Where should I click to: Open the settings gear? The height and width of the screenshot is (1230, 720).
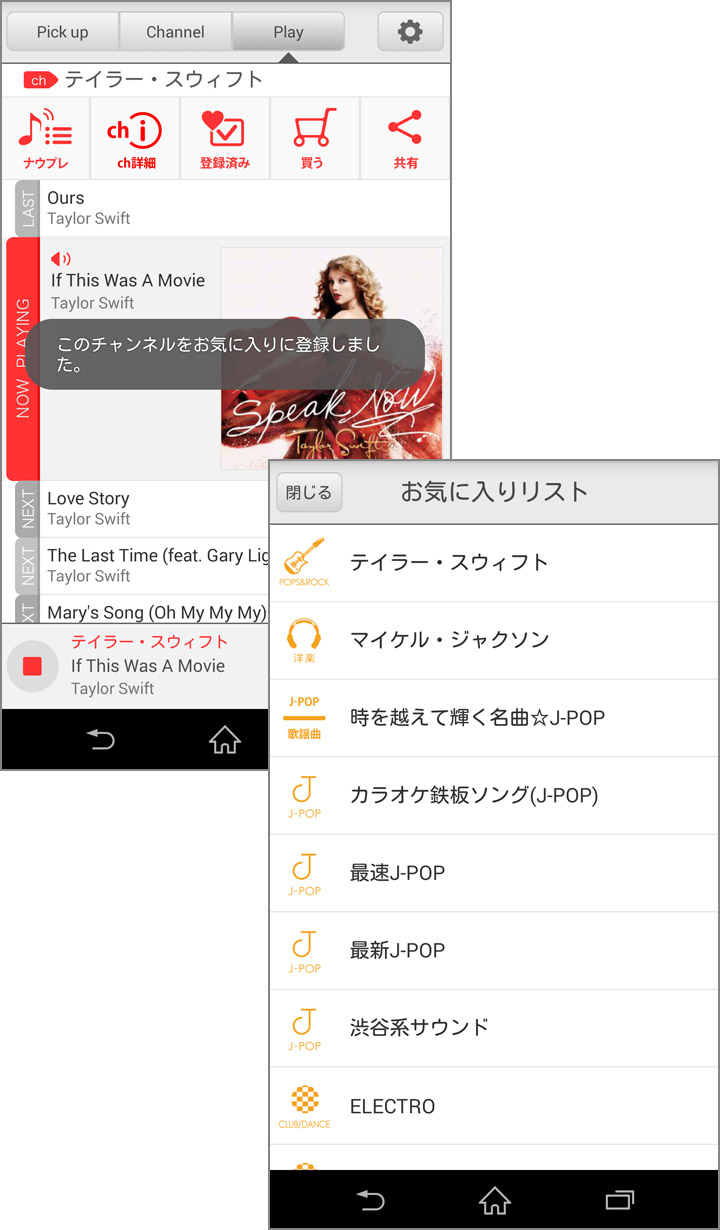pyautogui.click(x=410, y=32)
